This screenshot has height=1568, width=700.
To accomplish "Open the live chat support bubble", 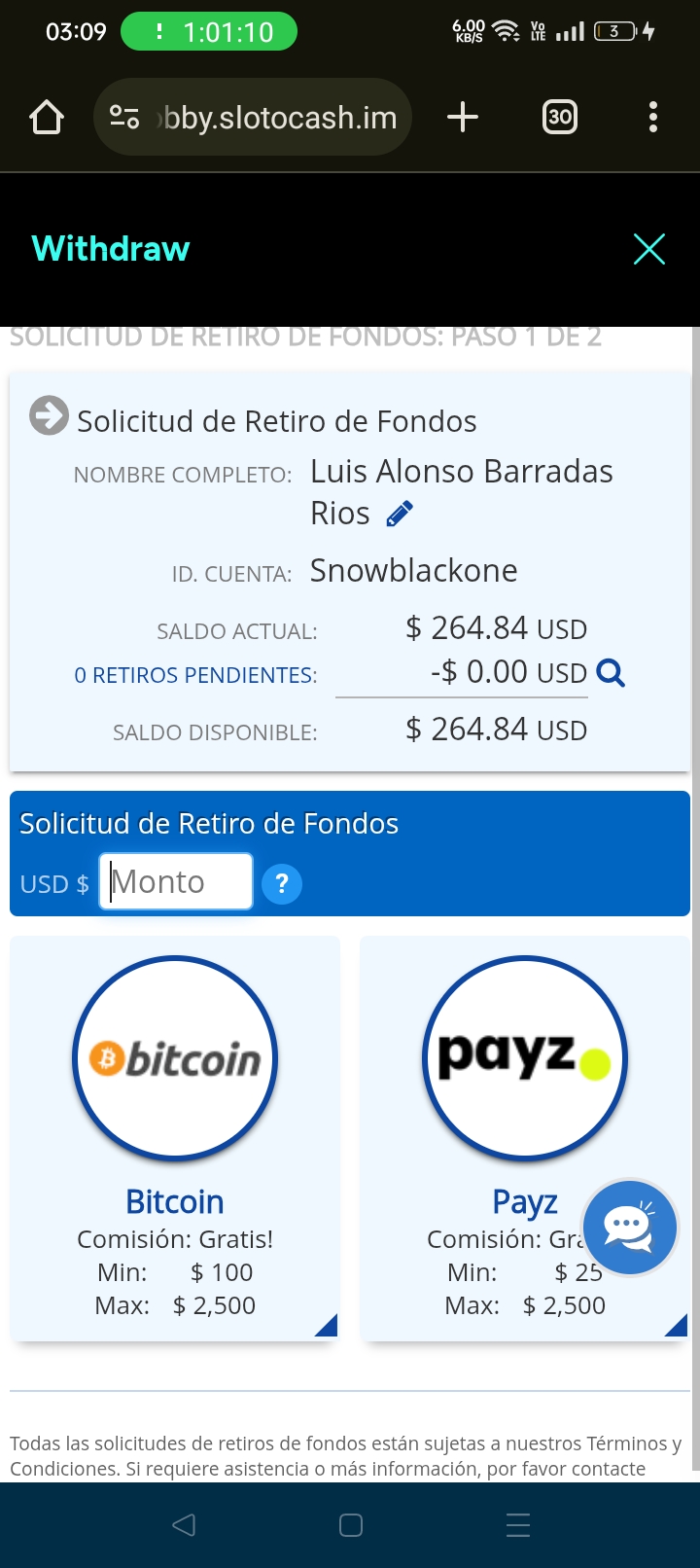I will click(629, 1228).
